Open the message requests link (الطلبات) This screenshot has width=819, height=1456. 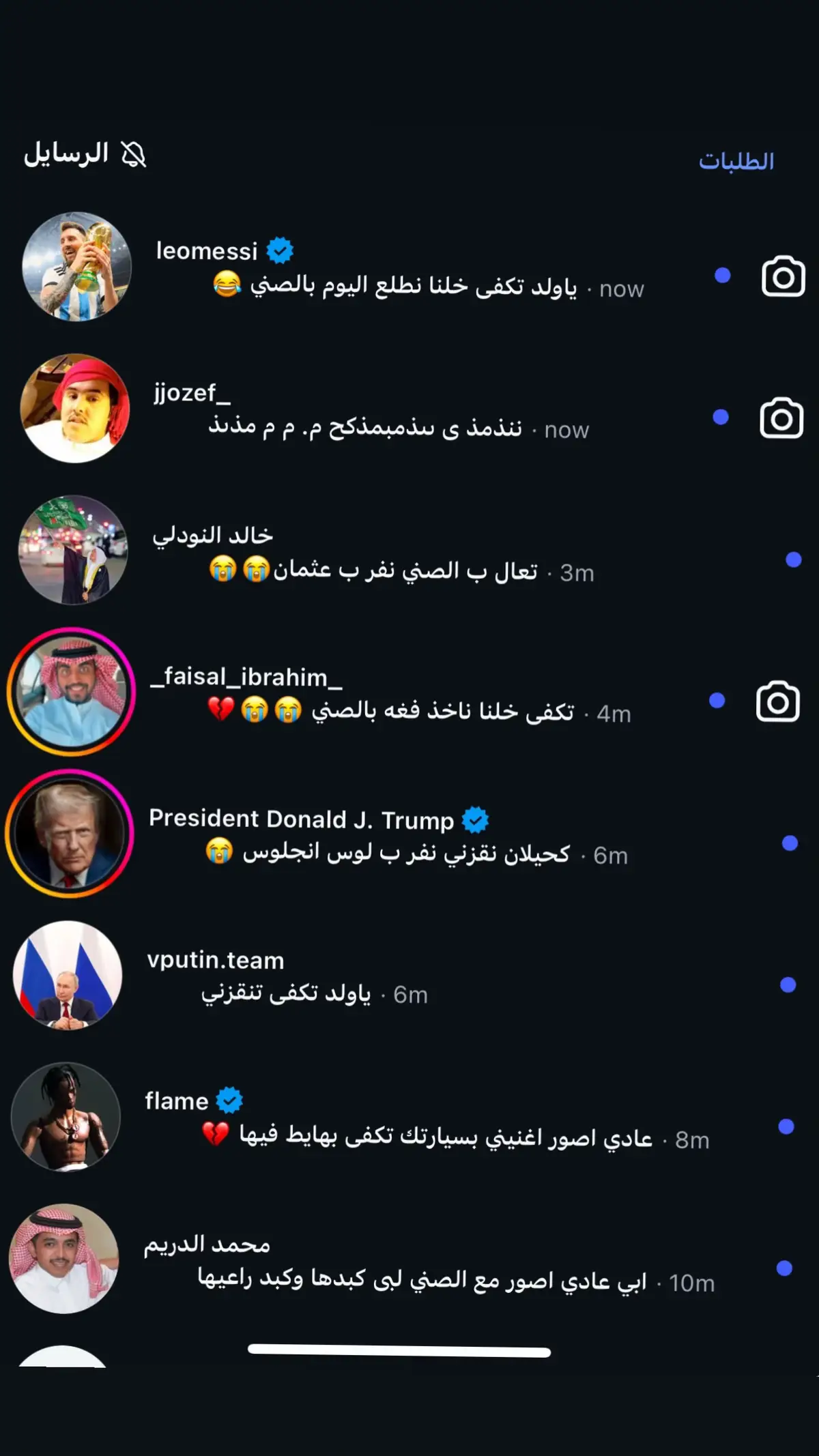click(736, 162)
